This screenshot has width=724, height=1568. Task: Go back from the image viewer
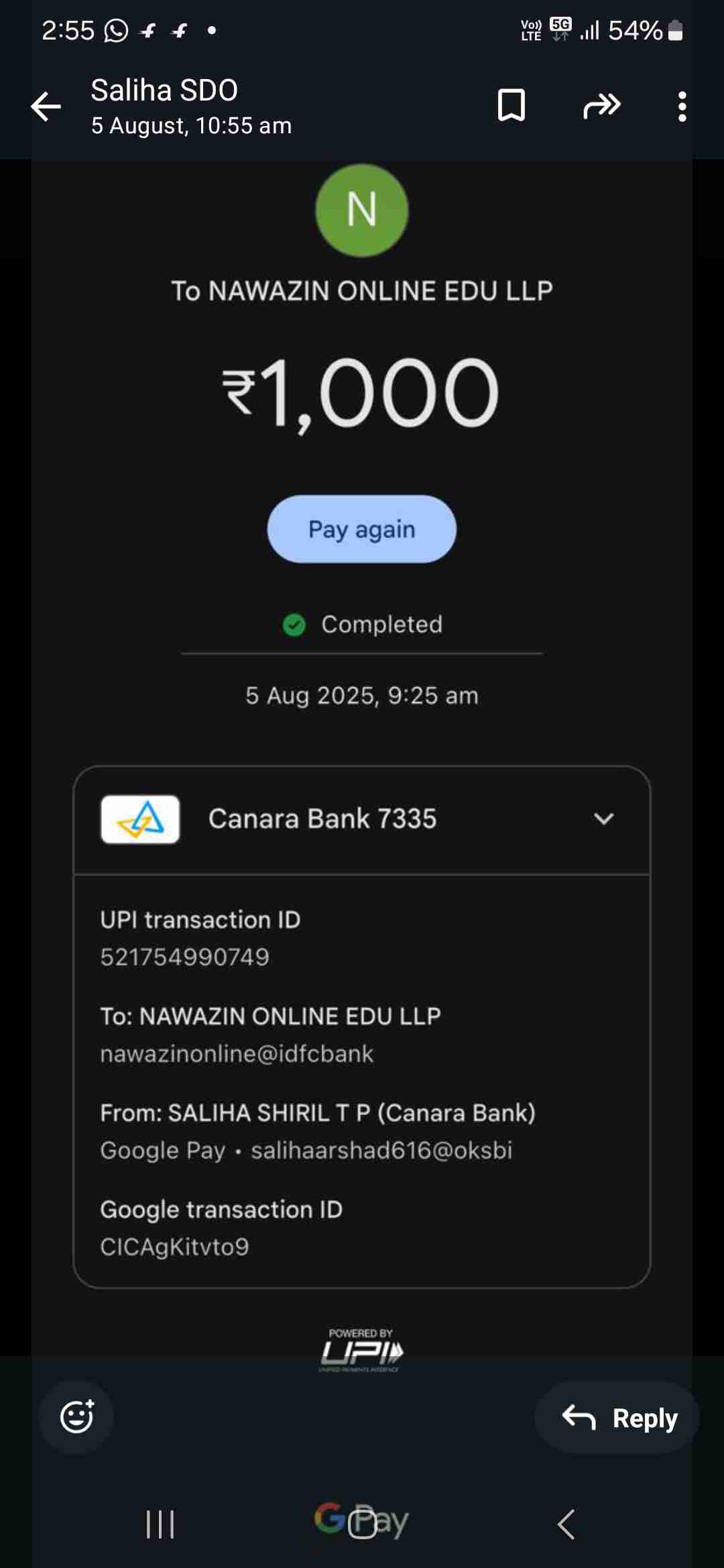pyautogui.click(x=46, y=107)
